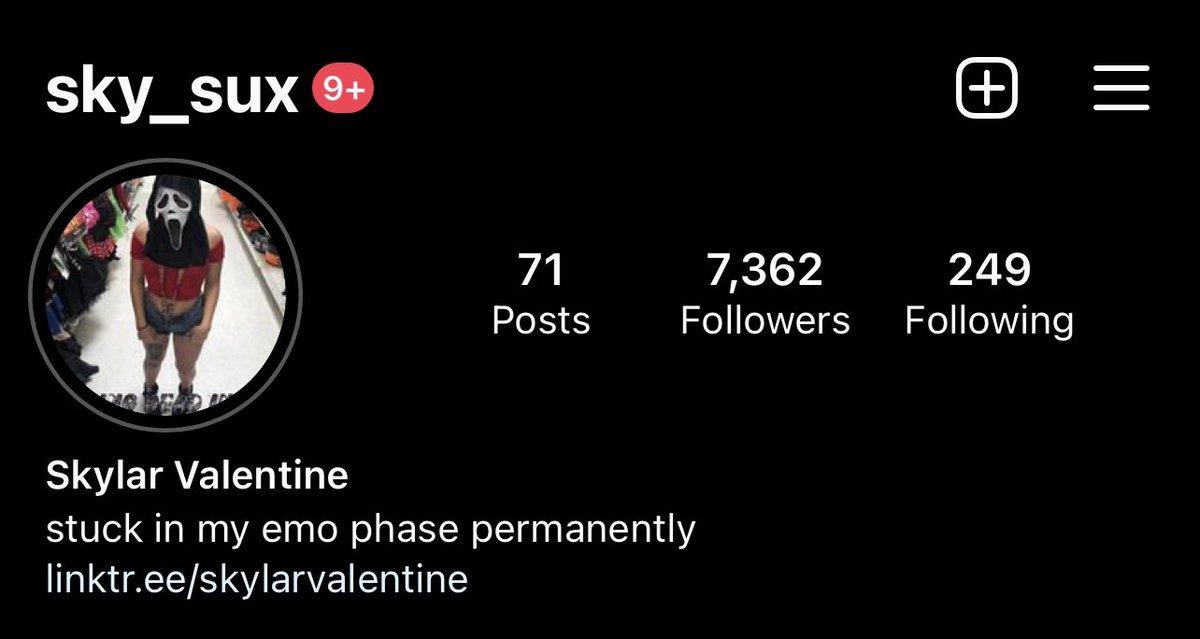Open the linktr.ee/skylarvalentine link
The height and width of the screenshot is (639, 1200).
(256, 578)
